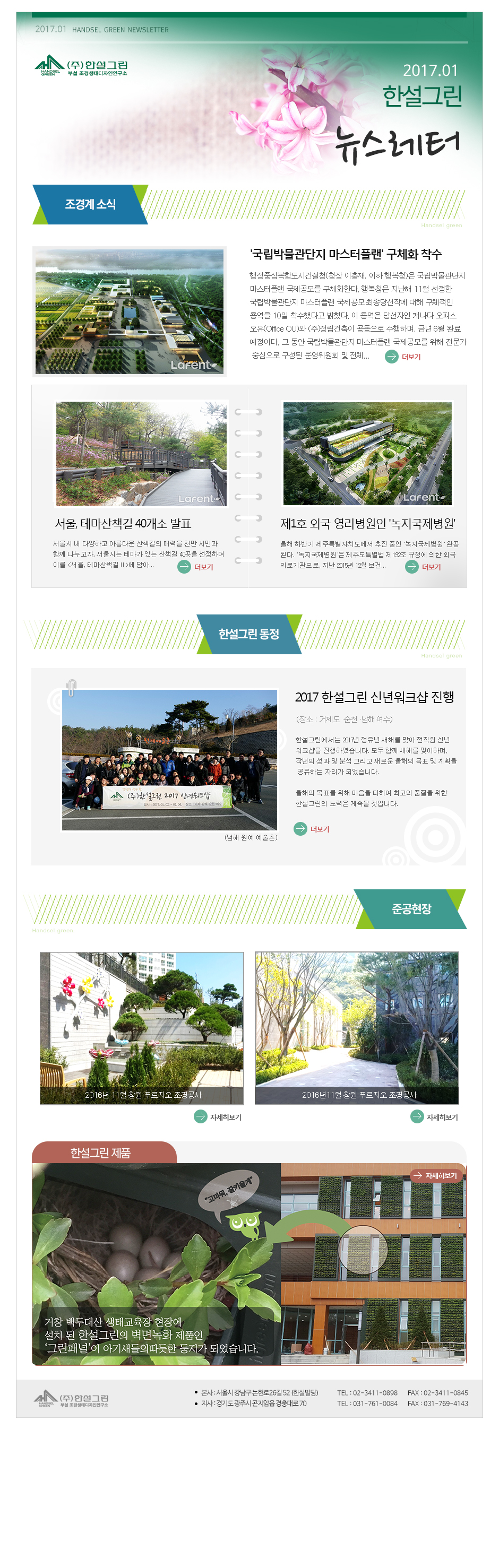Open the 신년워크샵 group photo

point(169,759)
